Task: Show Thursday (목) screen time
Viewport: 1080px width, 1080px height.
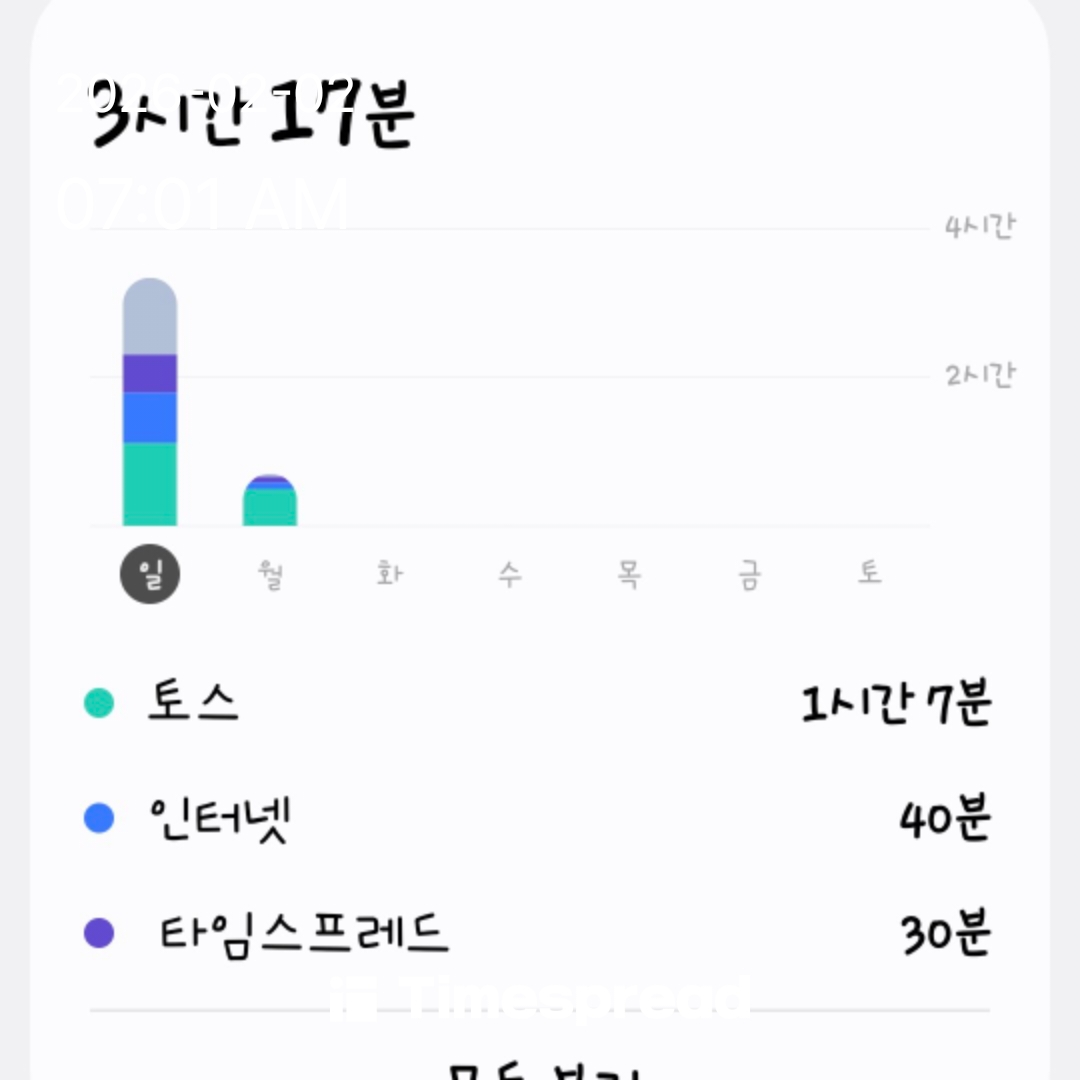Action: [630, 575]
